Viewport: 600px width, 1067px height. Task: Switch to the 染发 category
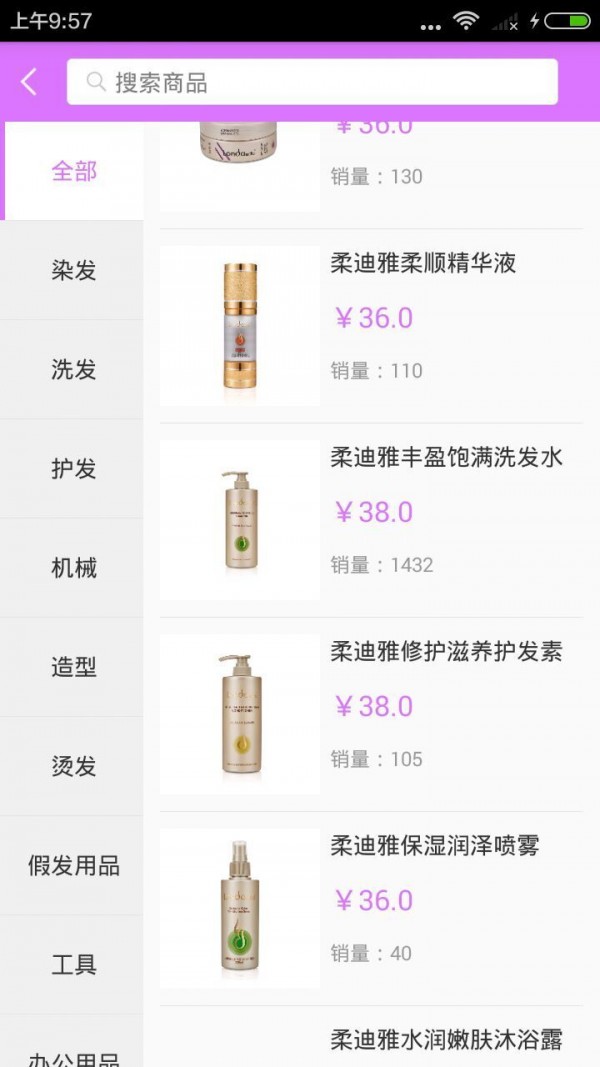[x=74, y=270]
